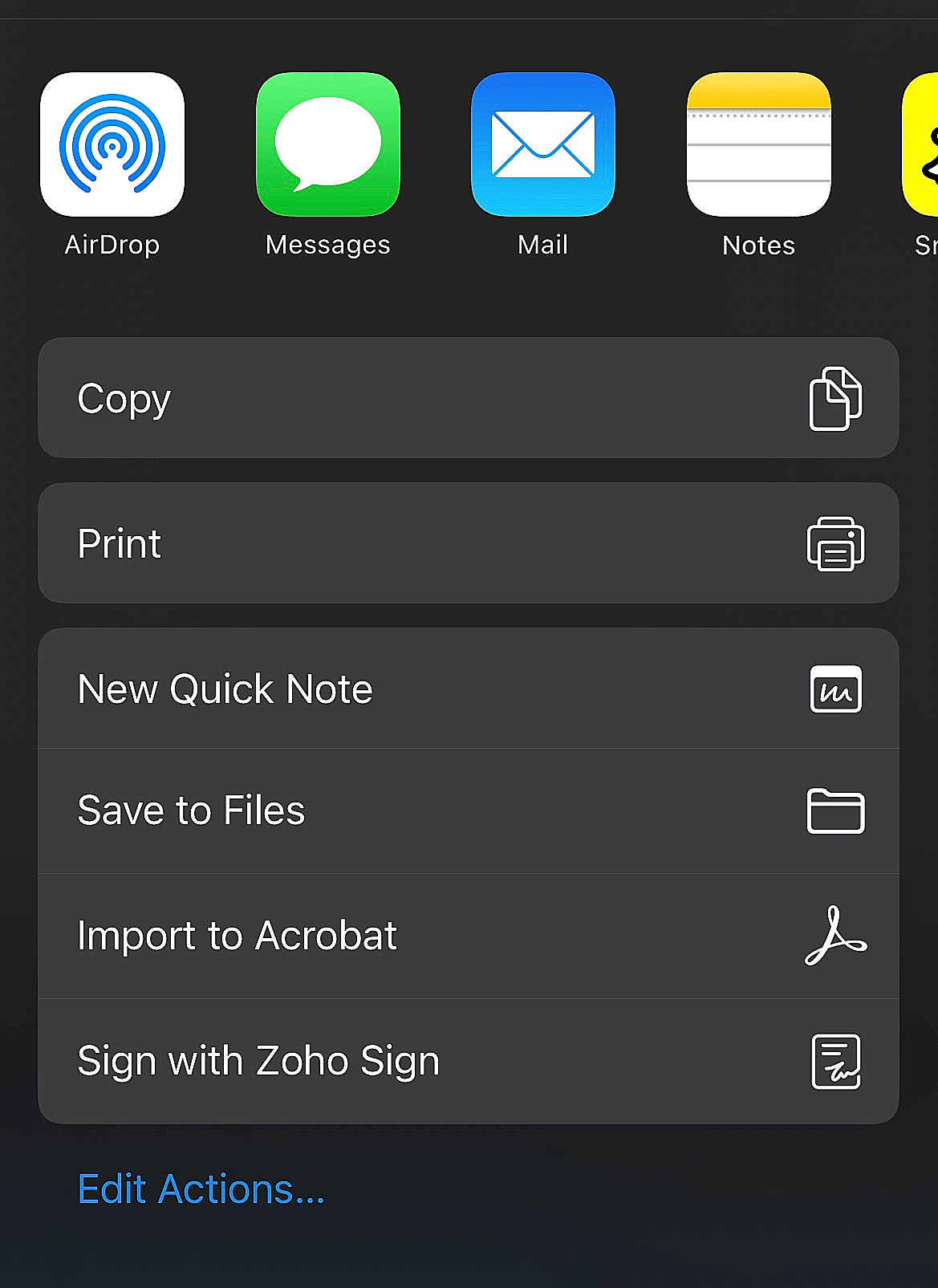Create a New Quick Note
Viewport: 938px width, 1288px height.
point(468,689)
